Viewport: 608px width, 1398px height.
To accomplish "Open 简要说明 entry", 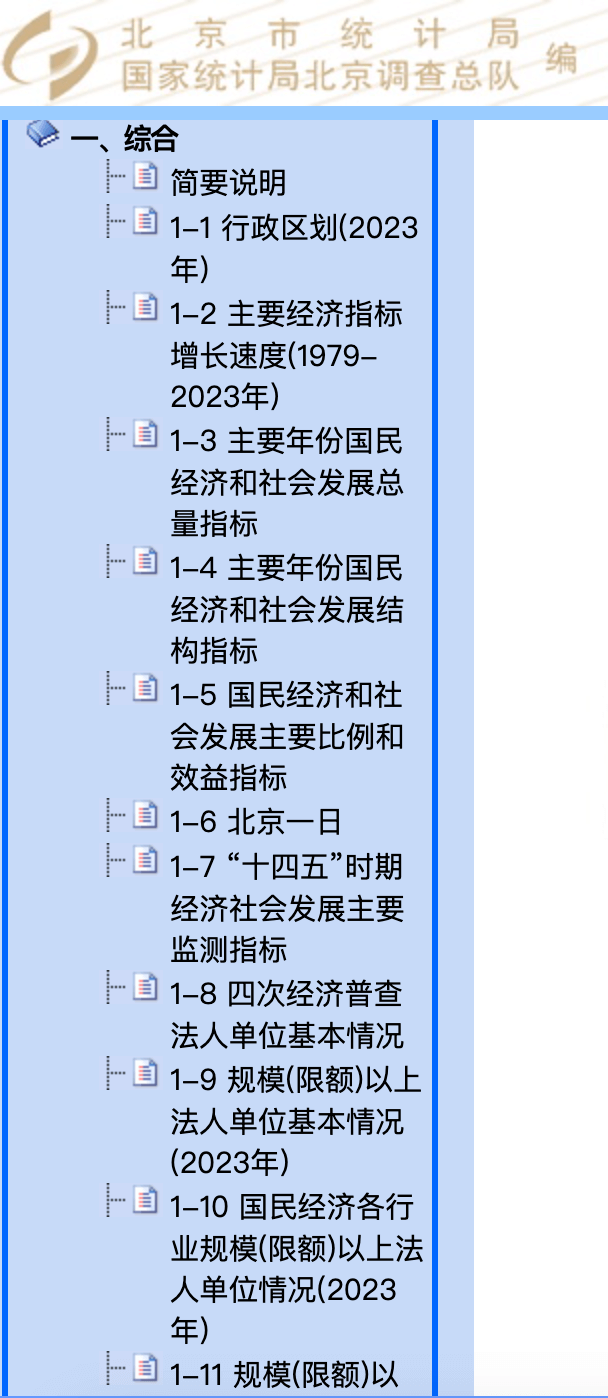I will click(228, 182).
